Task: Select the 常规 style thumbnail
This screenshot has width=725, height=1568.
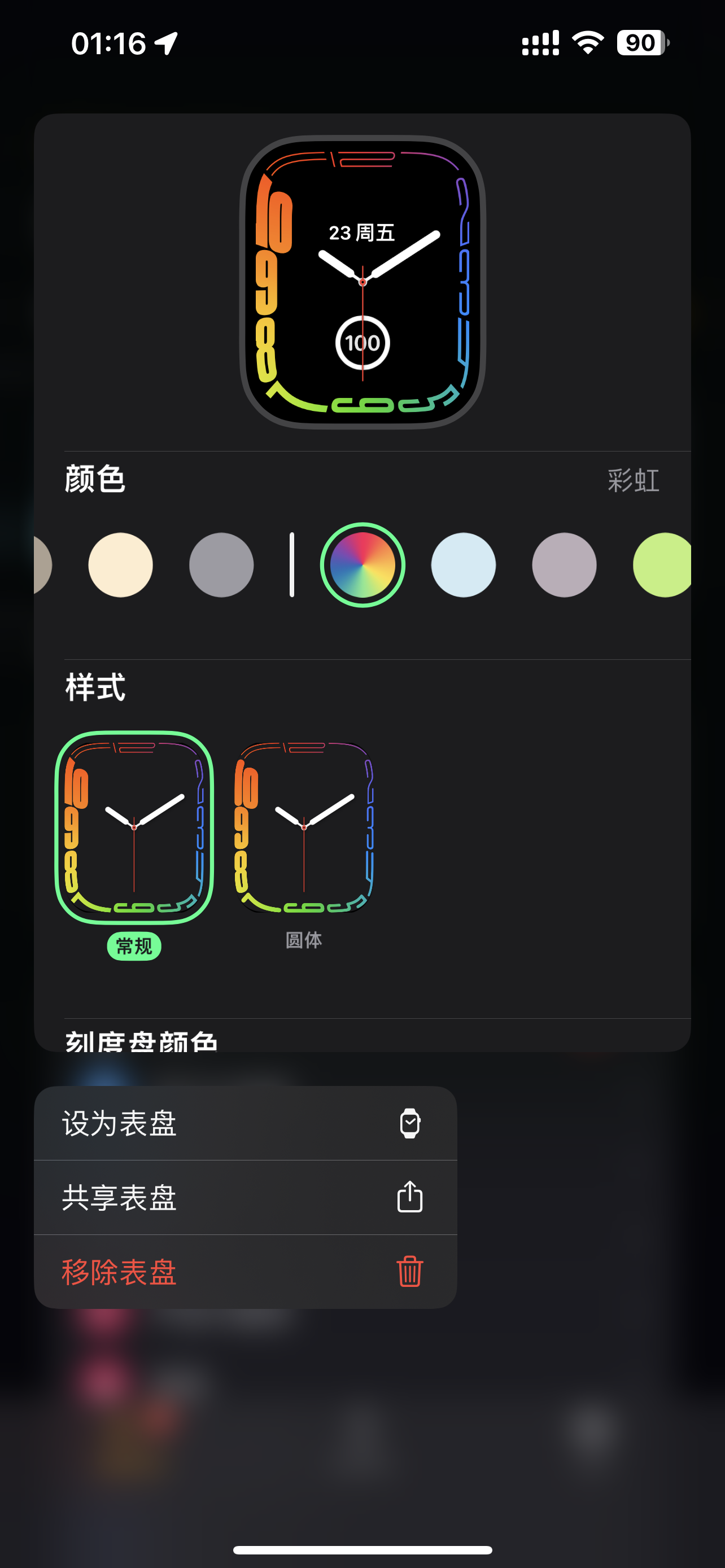Action: point(134,828)
